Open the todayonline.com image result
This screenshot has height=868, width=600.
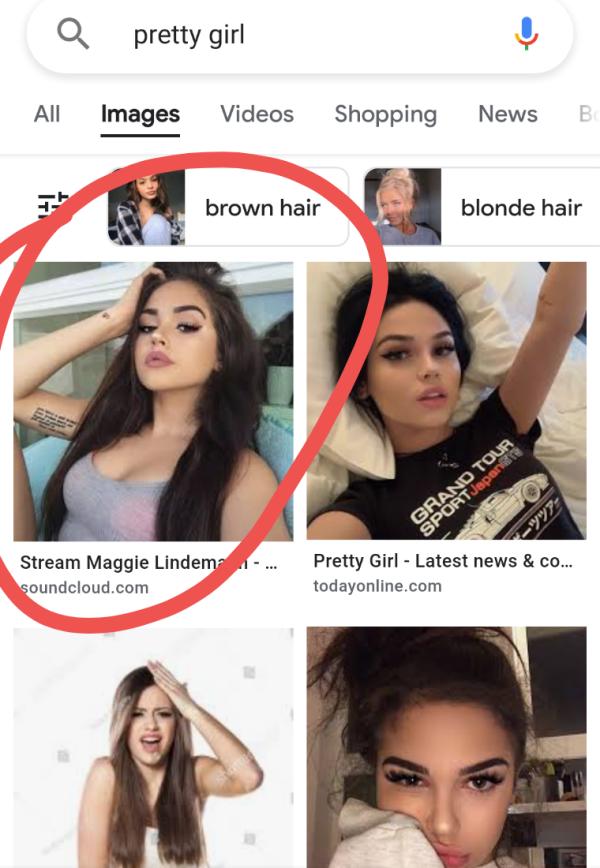tap(446, 400)
